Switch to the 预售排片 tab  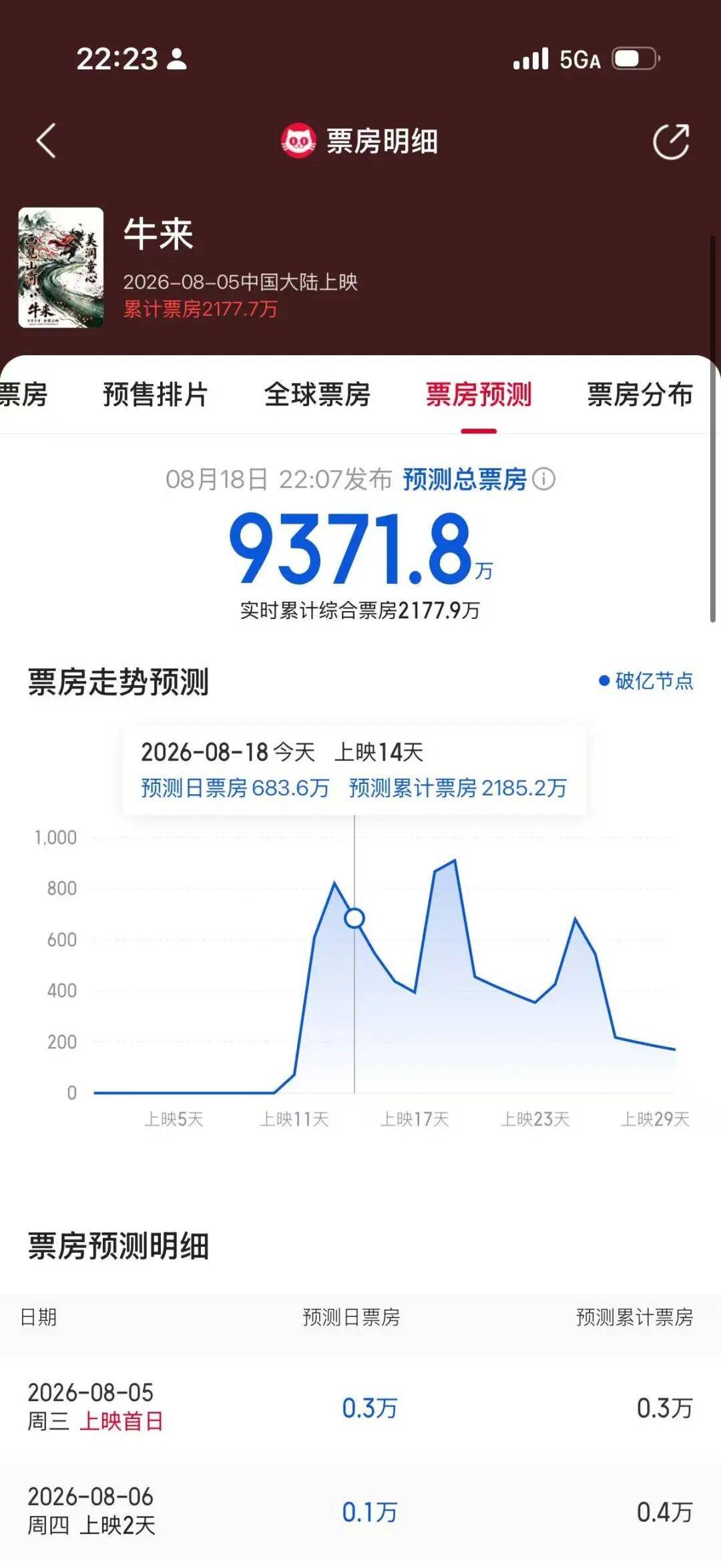point(155,394)
